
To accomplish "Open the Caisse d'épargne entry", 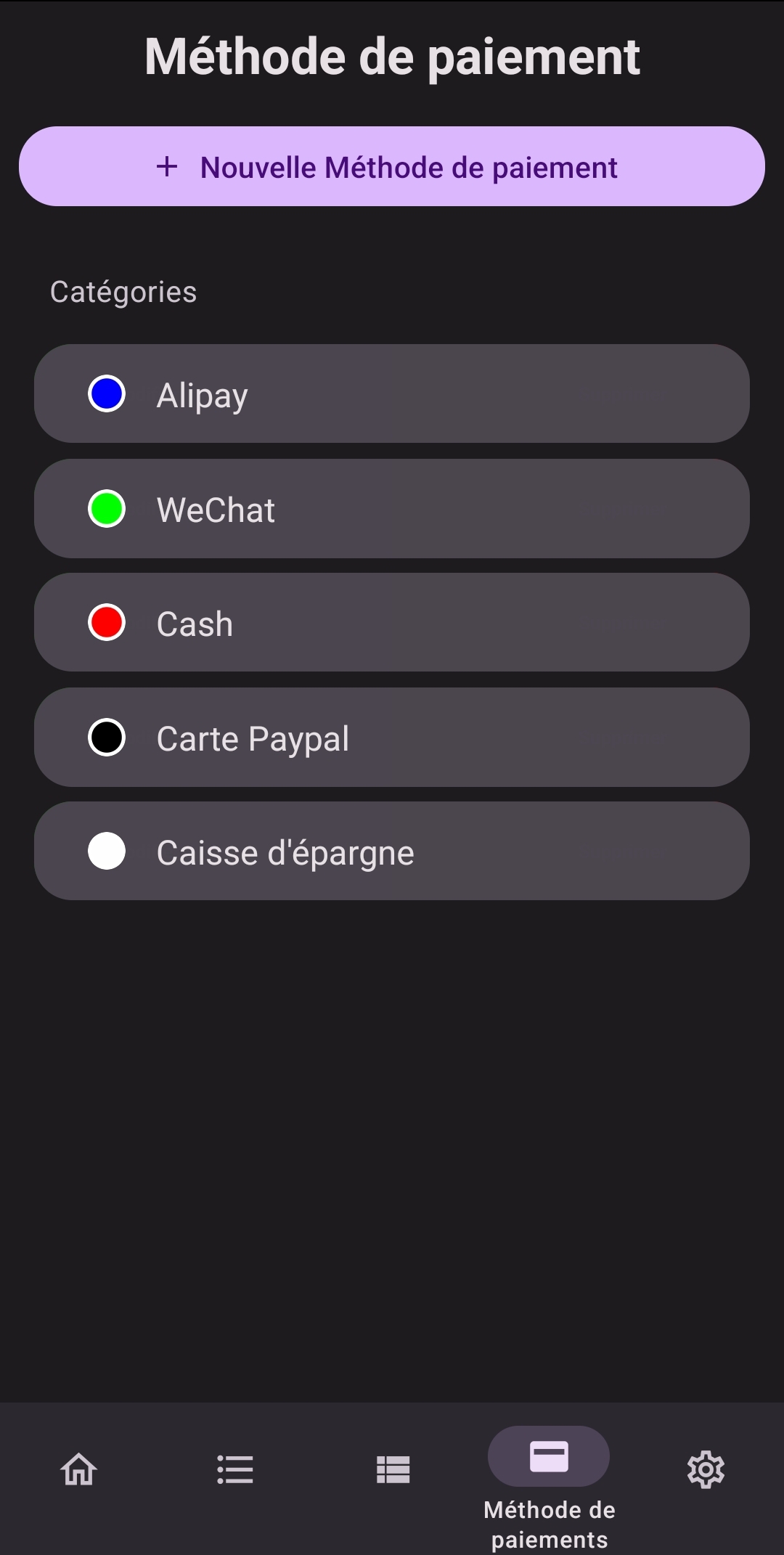I will [x=392, y=851].
